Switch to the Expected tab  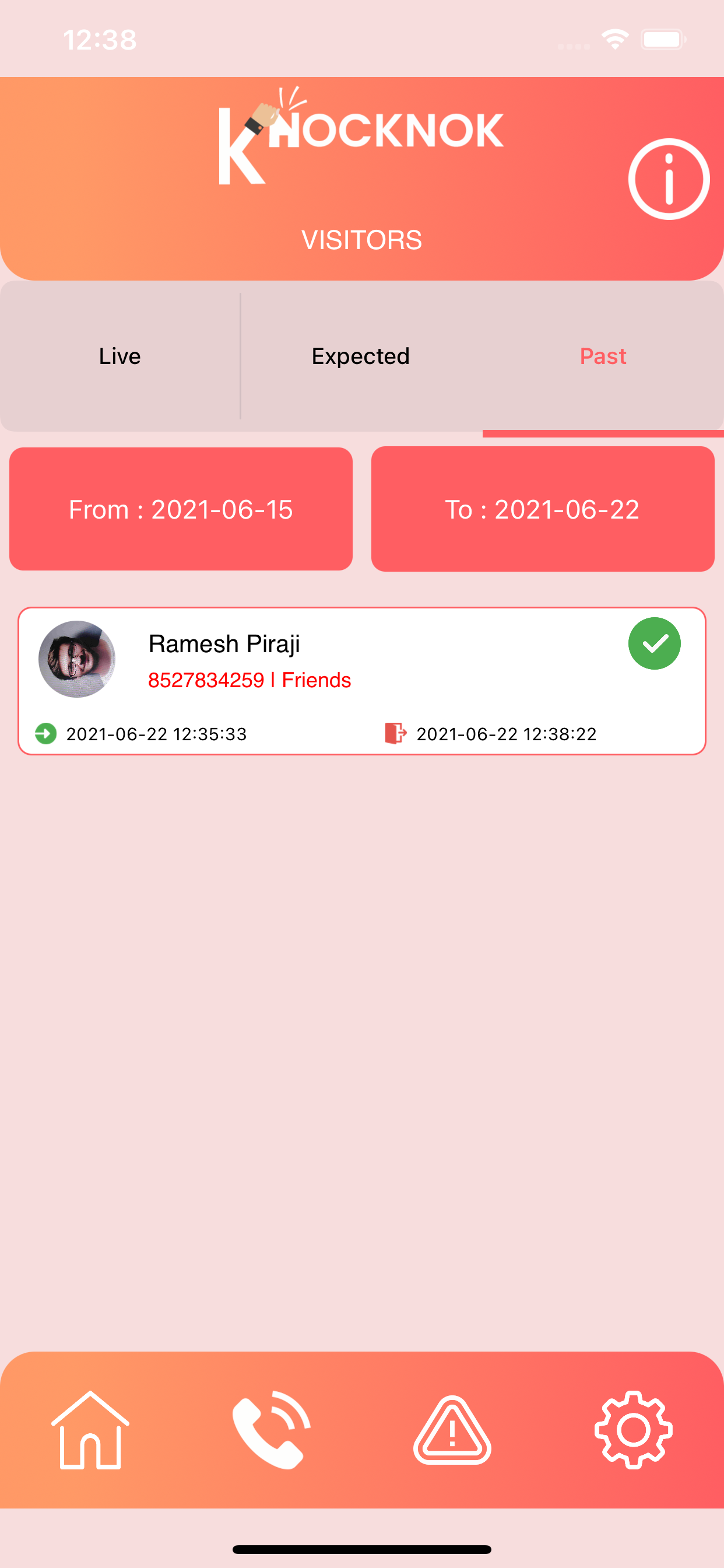(x=361, y=356)
